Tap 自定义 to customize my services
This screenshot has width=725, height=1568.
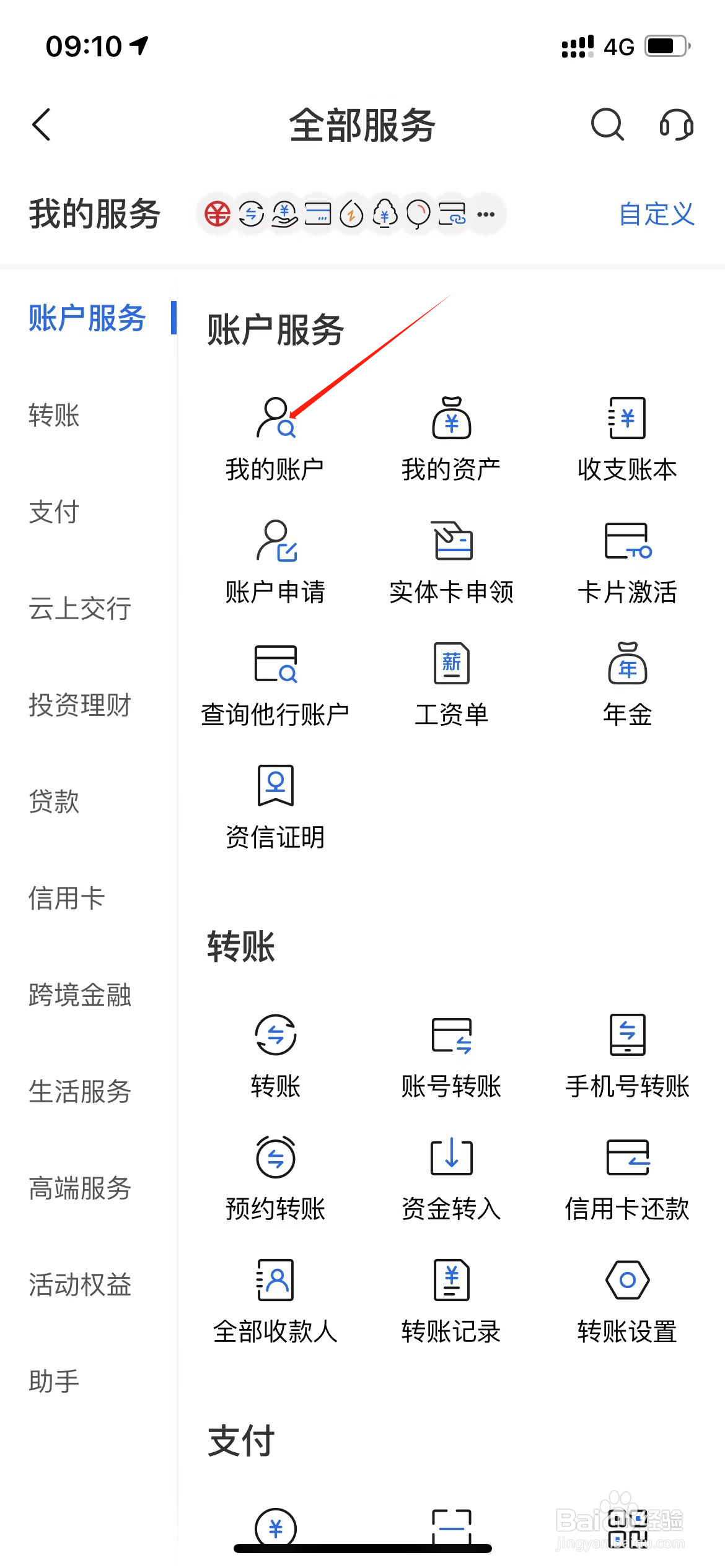coord(656,214)
